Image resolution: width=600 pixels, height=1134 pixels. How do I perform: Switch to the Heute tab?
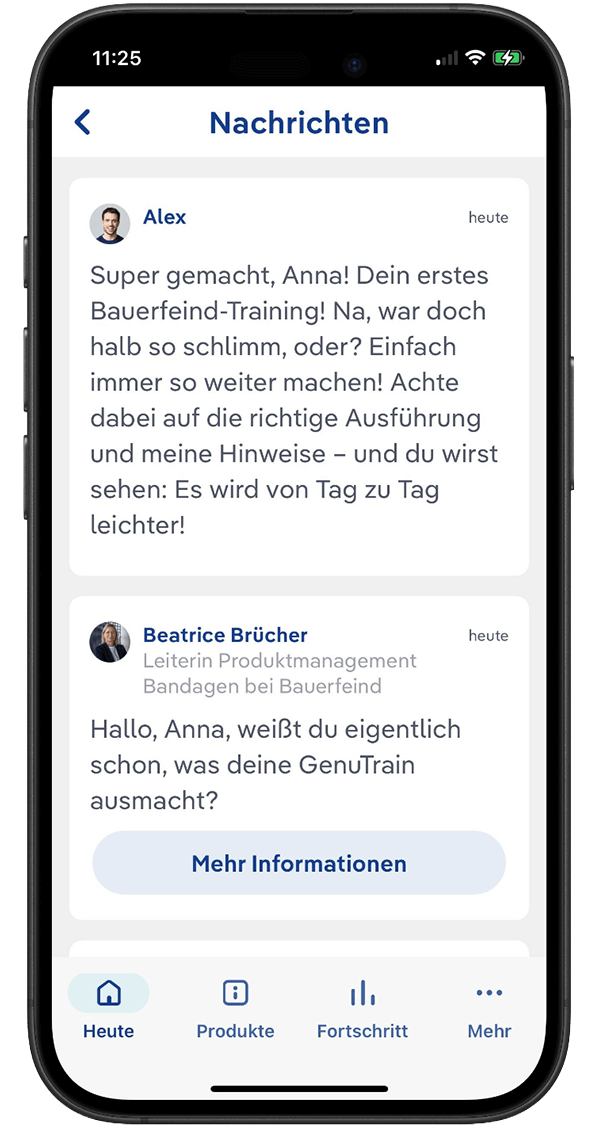[x=108, y=1008]
